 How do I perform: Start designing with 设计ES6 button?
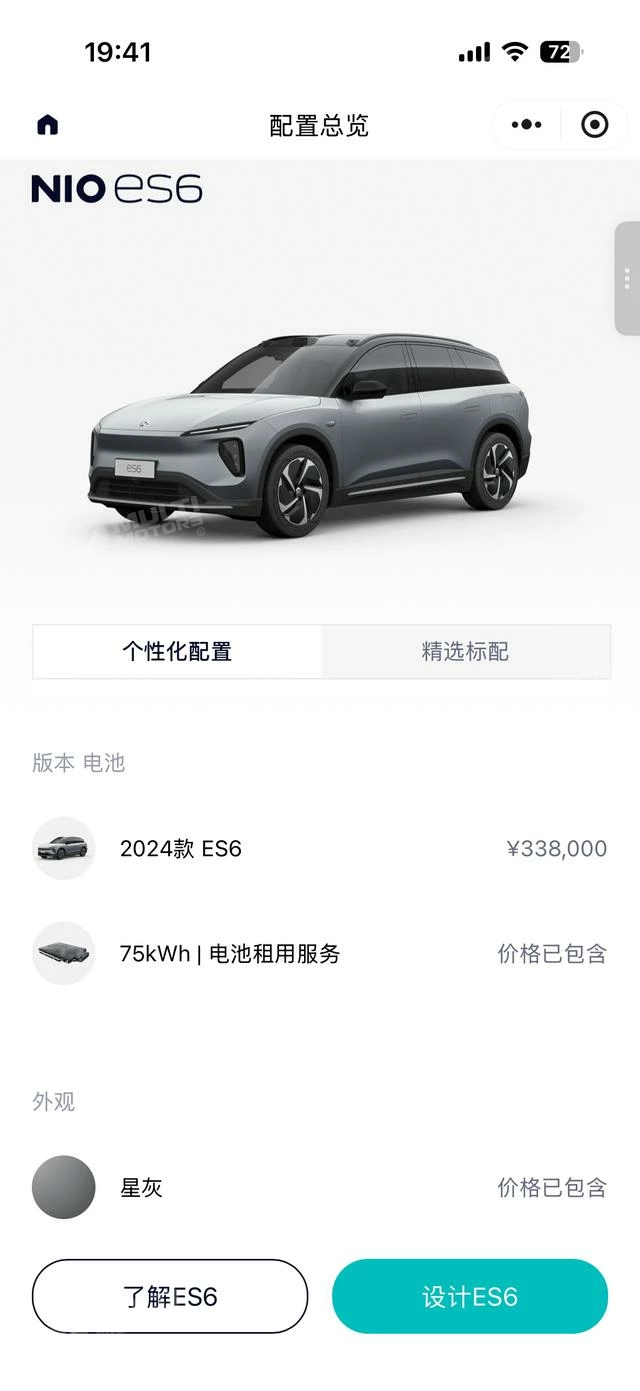pyautogui.click(x=470, y=1296)
